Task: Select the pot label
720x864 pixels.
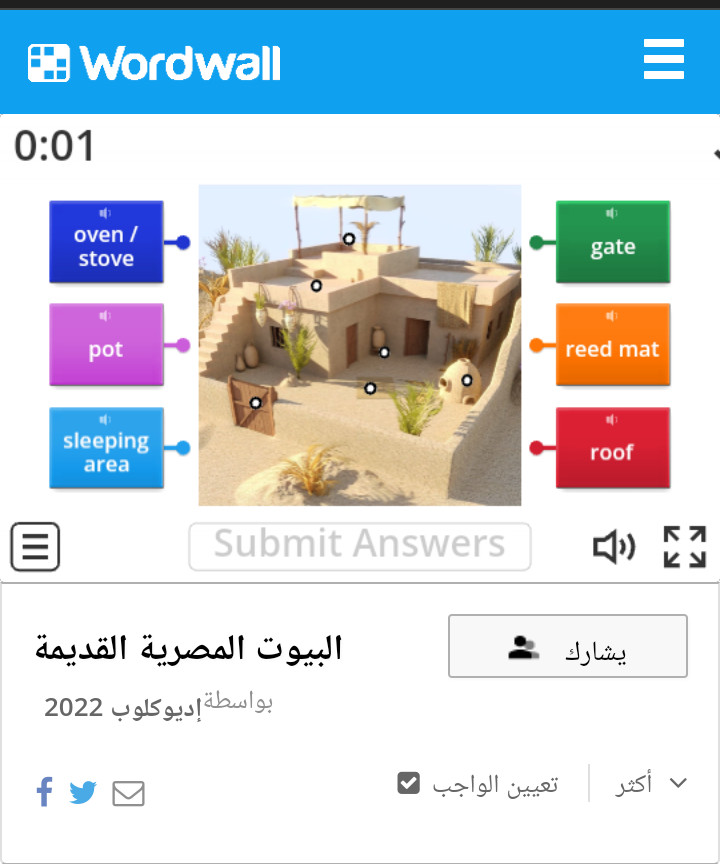Action: (106, 346)
